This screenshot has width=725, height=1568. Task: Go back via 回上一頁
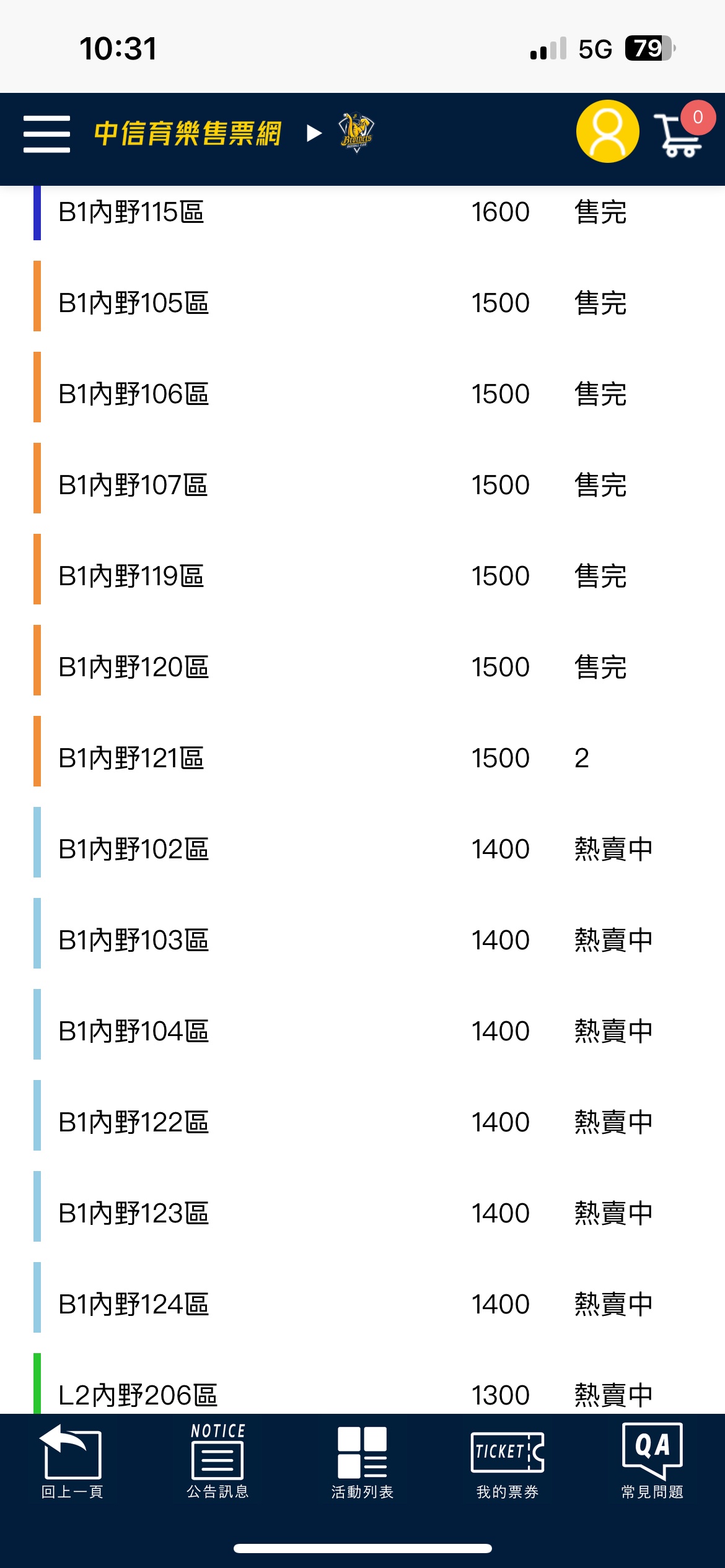pos(72,1461)
